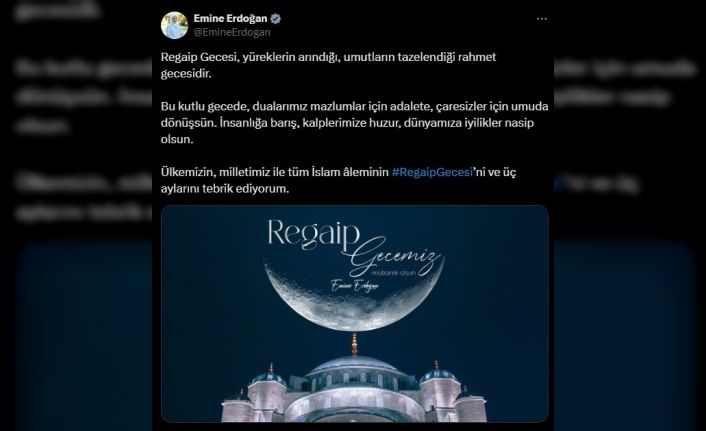The width and height of the screenshot is (706, 431).
Task: View the Regaip Gecemiz image attached
Action: (353, 313)
